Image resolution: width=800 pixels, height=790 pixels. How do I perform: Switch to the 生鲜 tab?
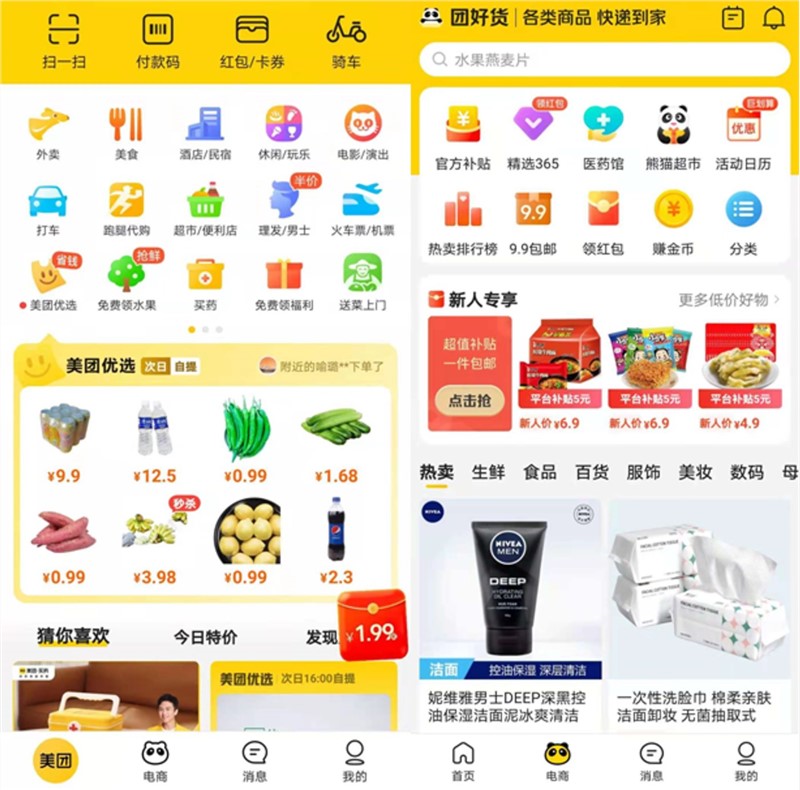click(x=488, y=472)
